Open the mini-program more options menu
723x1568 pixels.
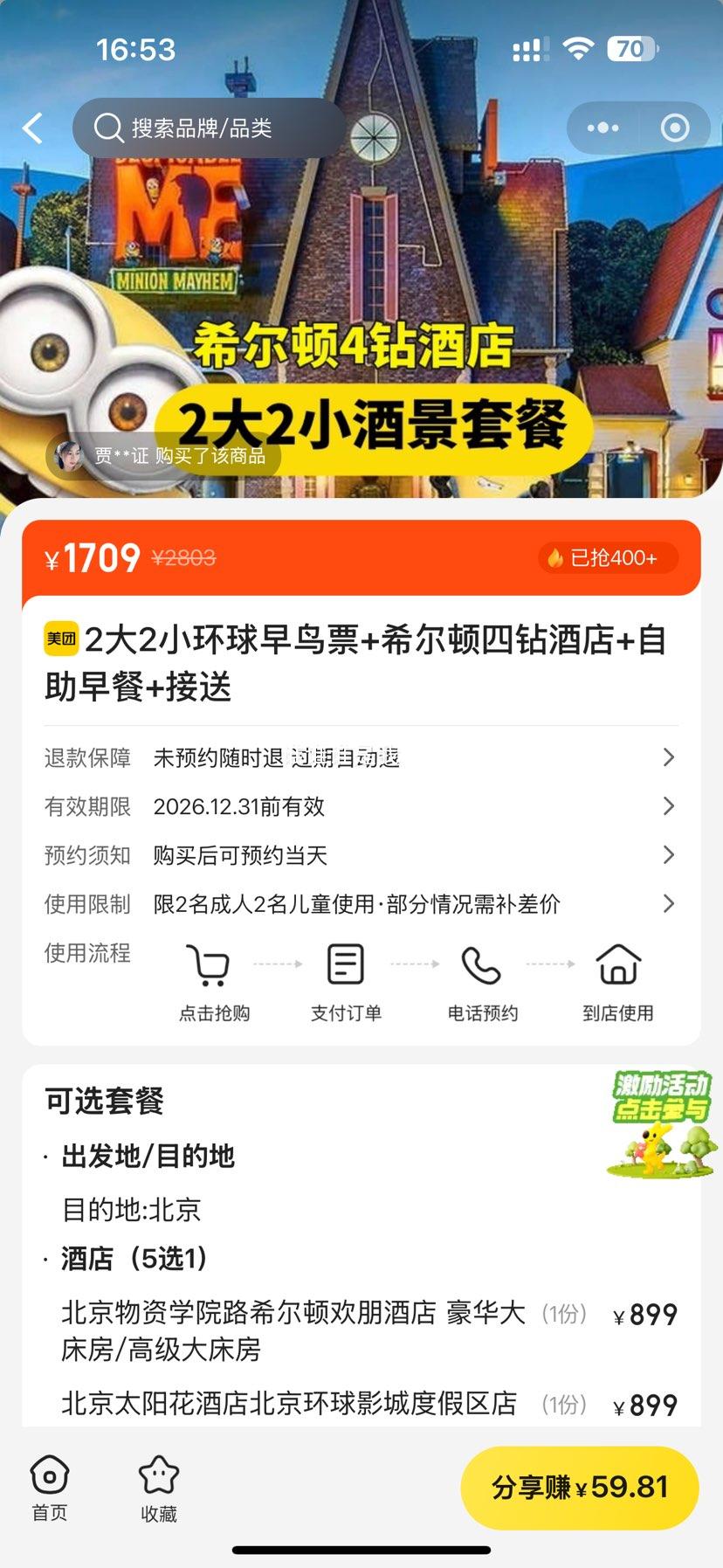pos(601,128)
